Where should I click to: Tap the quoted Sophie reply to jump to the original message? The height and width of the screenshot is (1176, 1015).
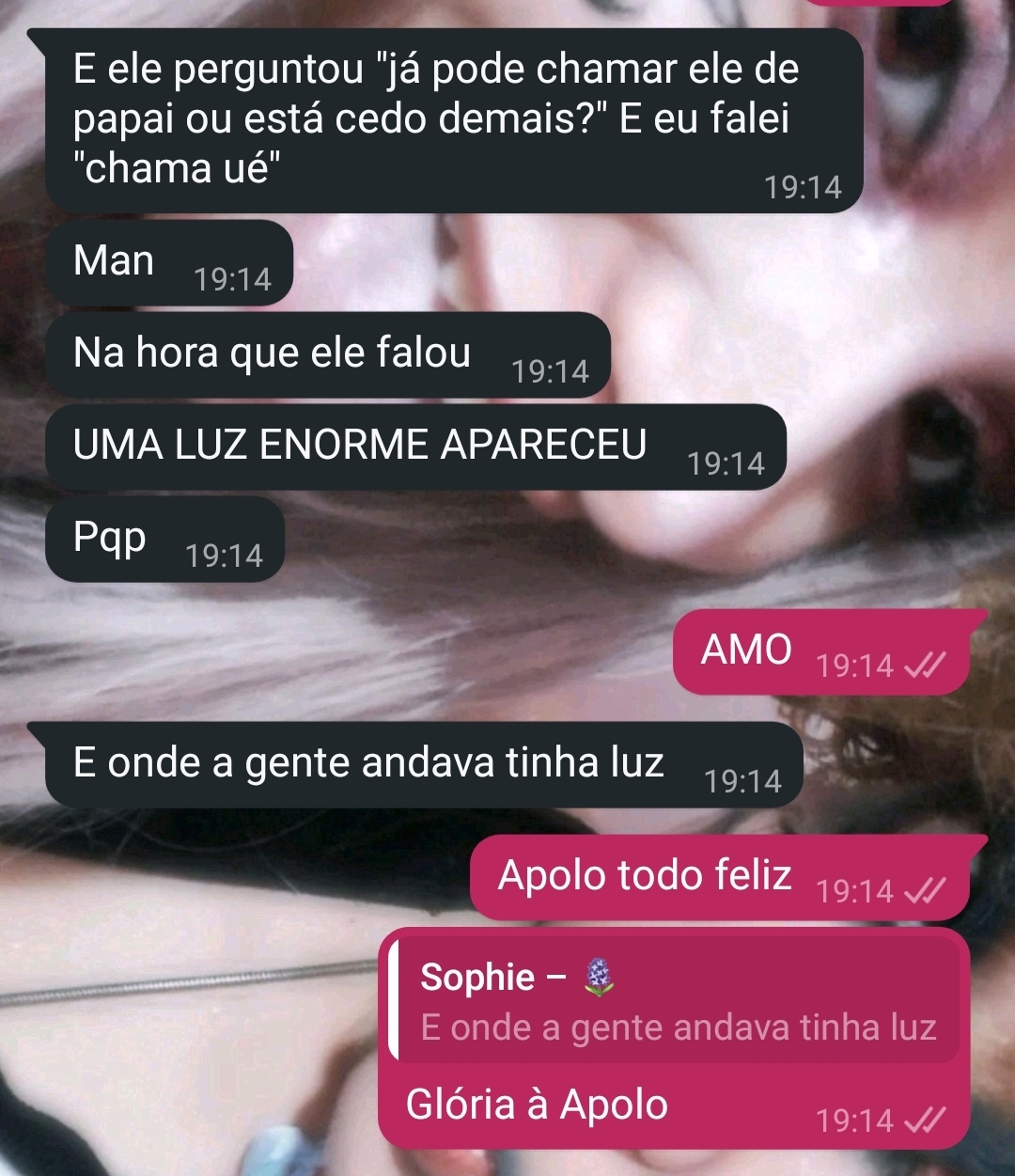point(675,1002)
